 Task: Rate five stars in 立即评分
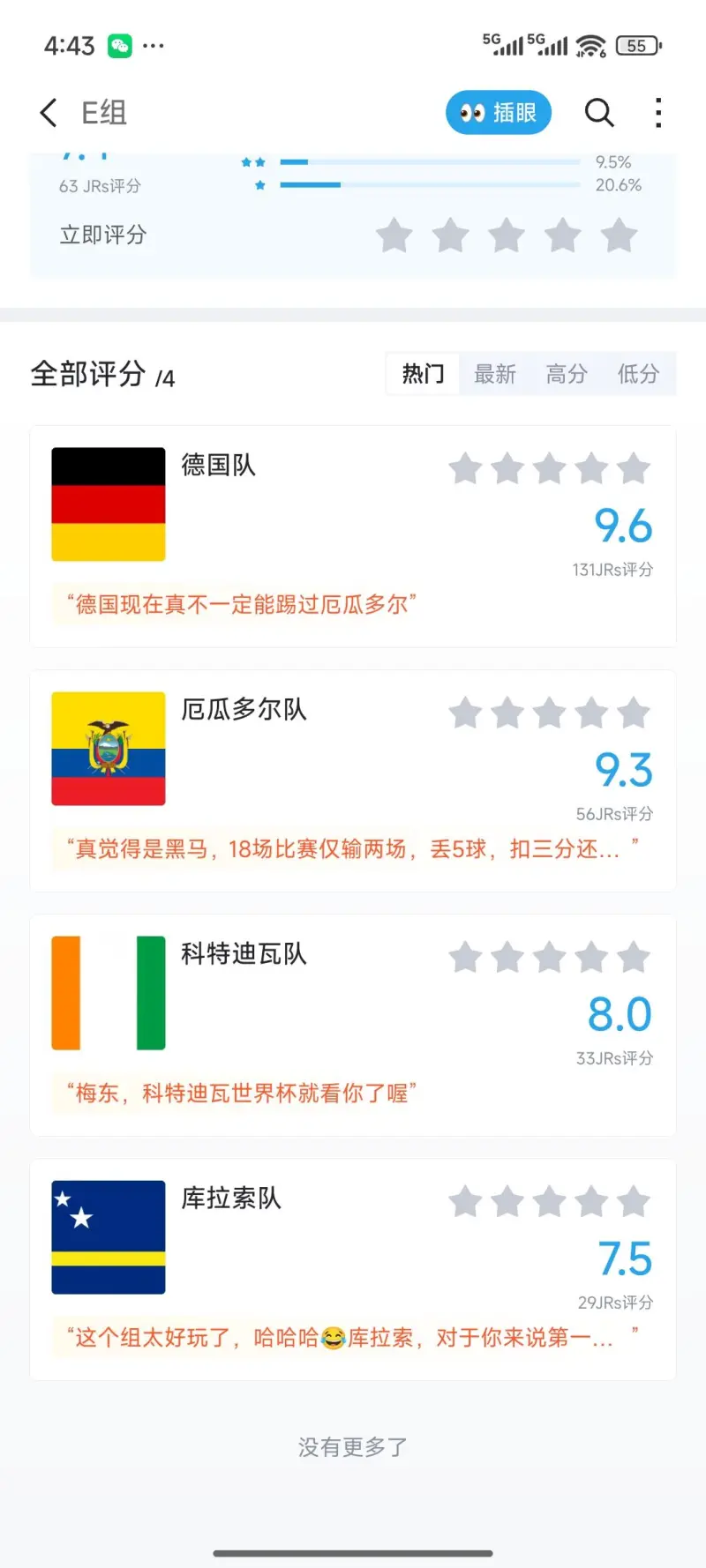(619, 235)
